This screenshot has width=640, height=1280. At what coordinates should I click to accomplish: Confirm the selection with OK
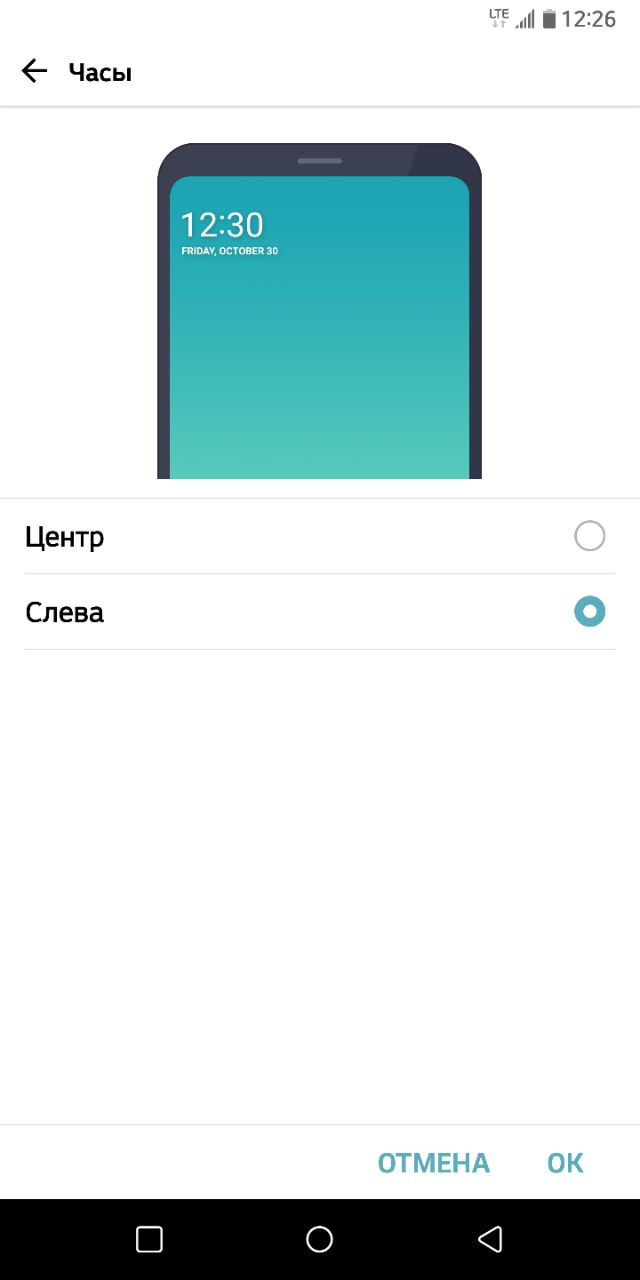[x=565, y=1163]
